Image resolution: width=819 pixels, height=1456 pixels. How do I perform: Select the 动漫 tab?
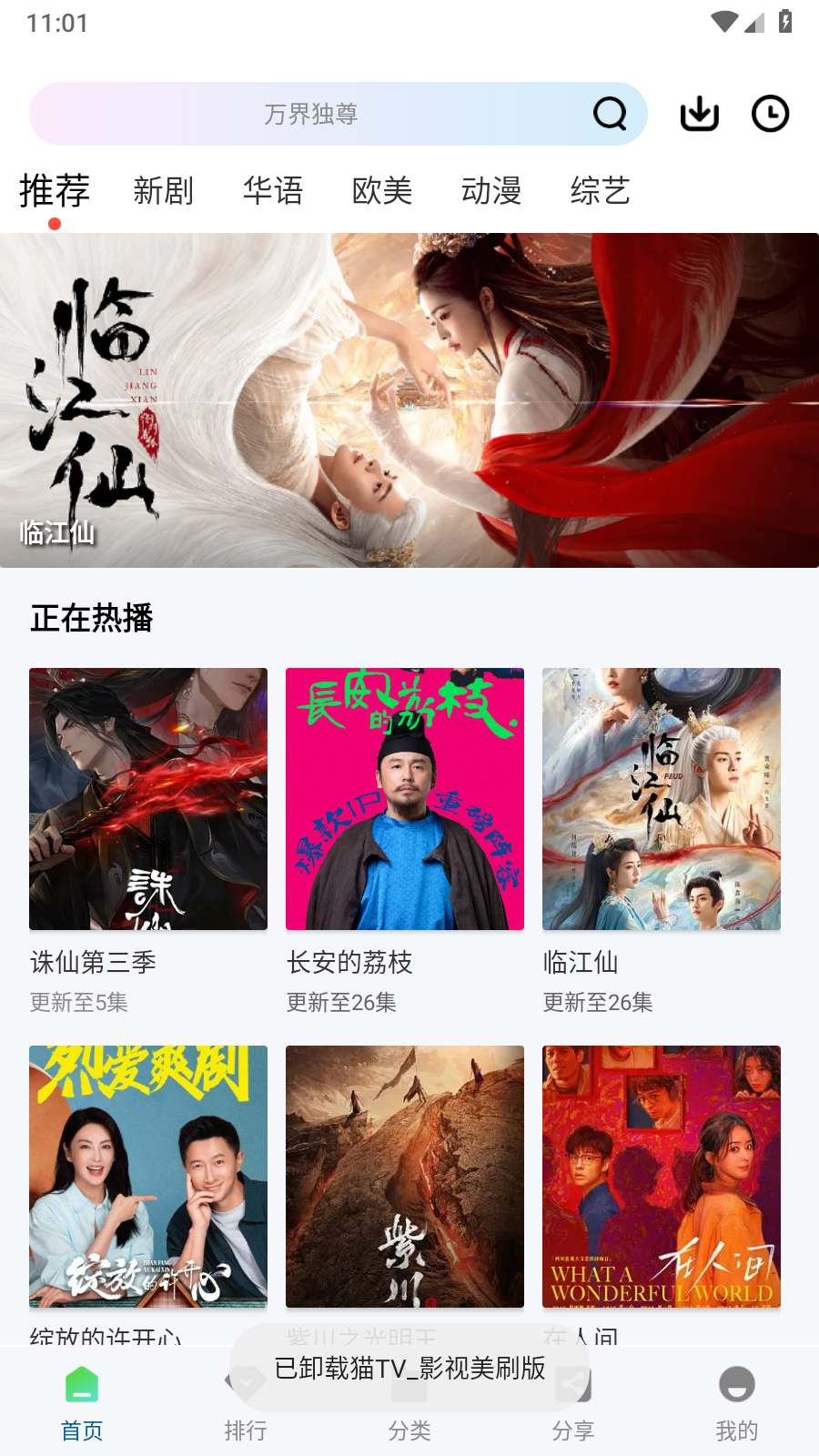click(x=490, y=191)
